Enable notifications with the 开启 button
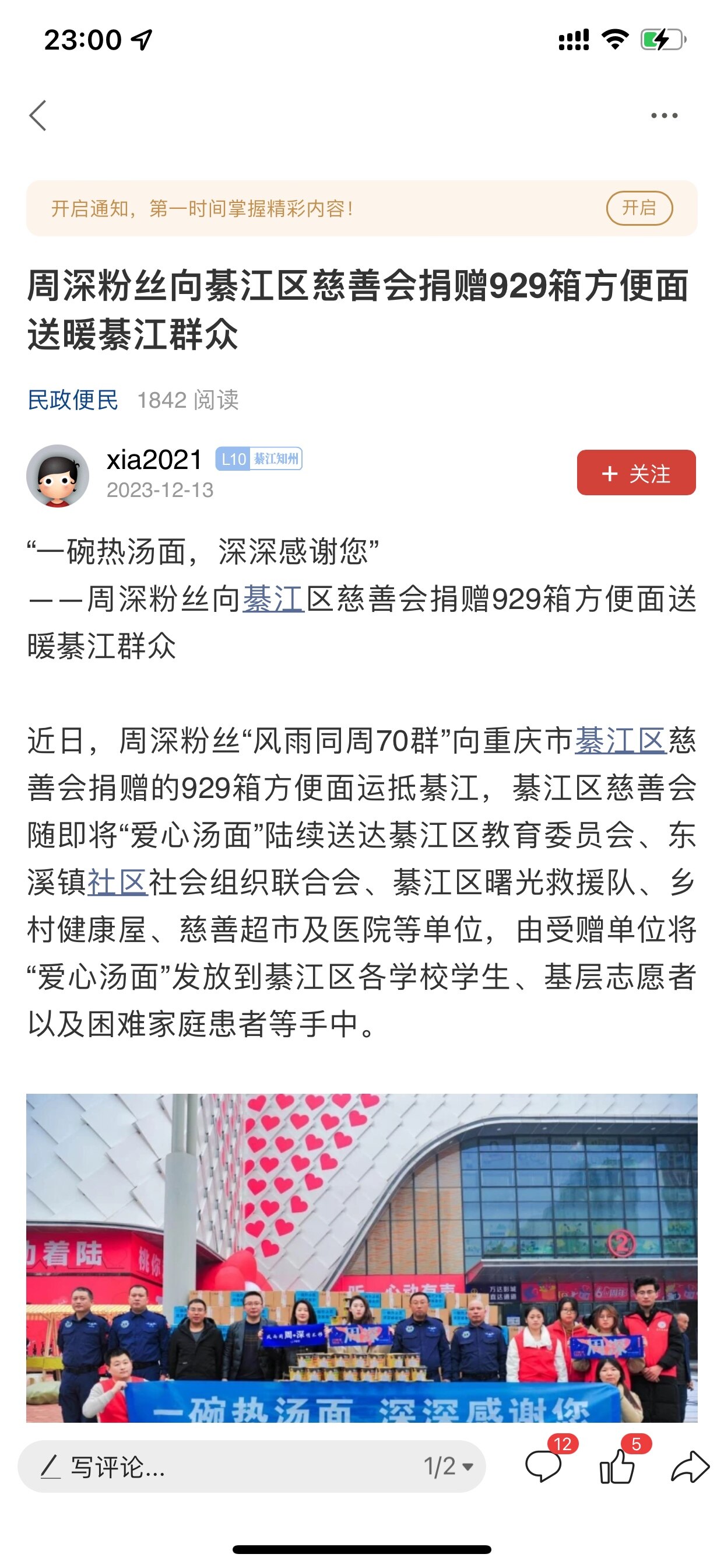724x1568 pixels. 639,208
